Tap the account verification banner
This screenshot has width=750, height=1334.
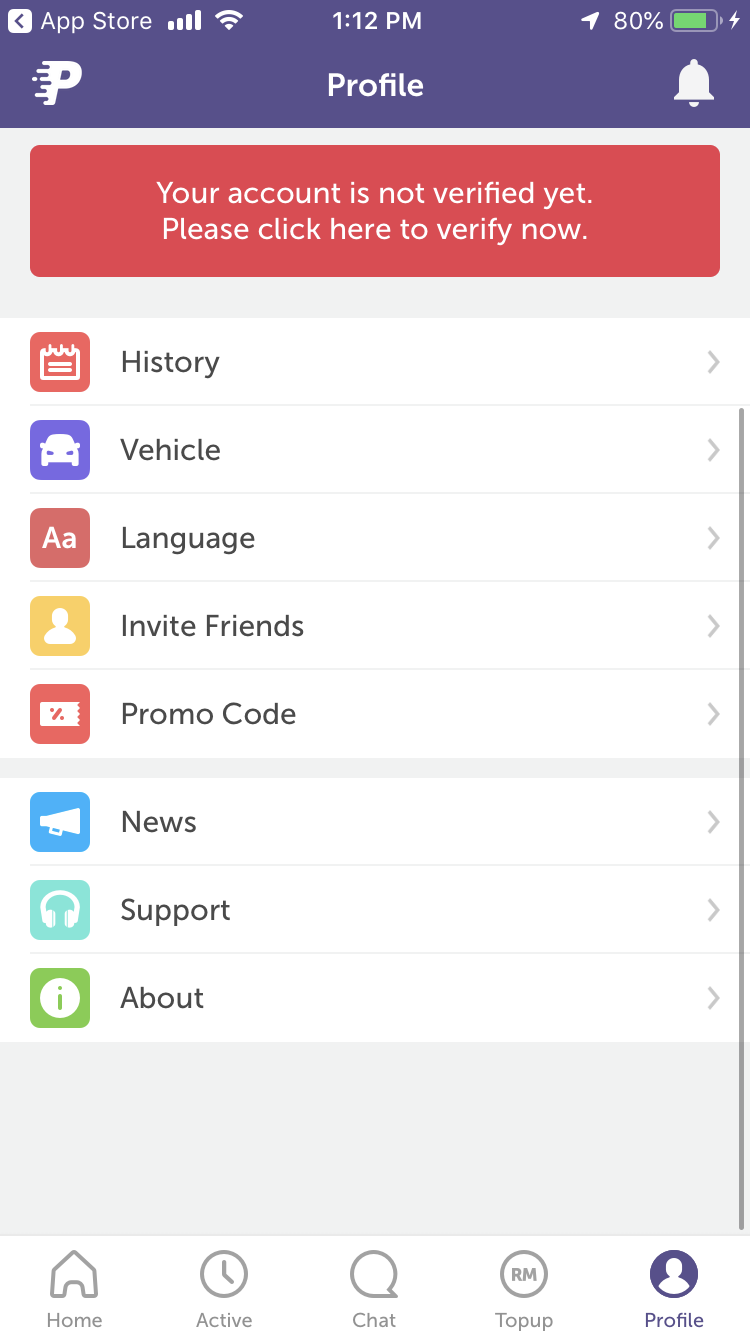point(375,211)
